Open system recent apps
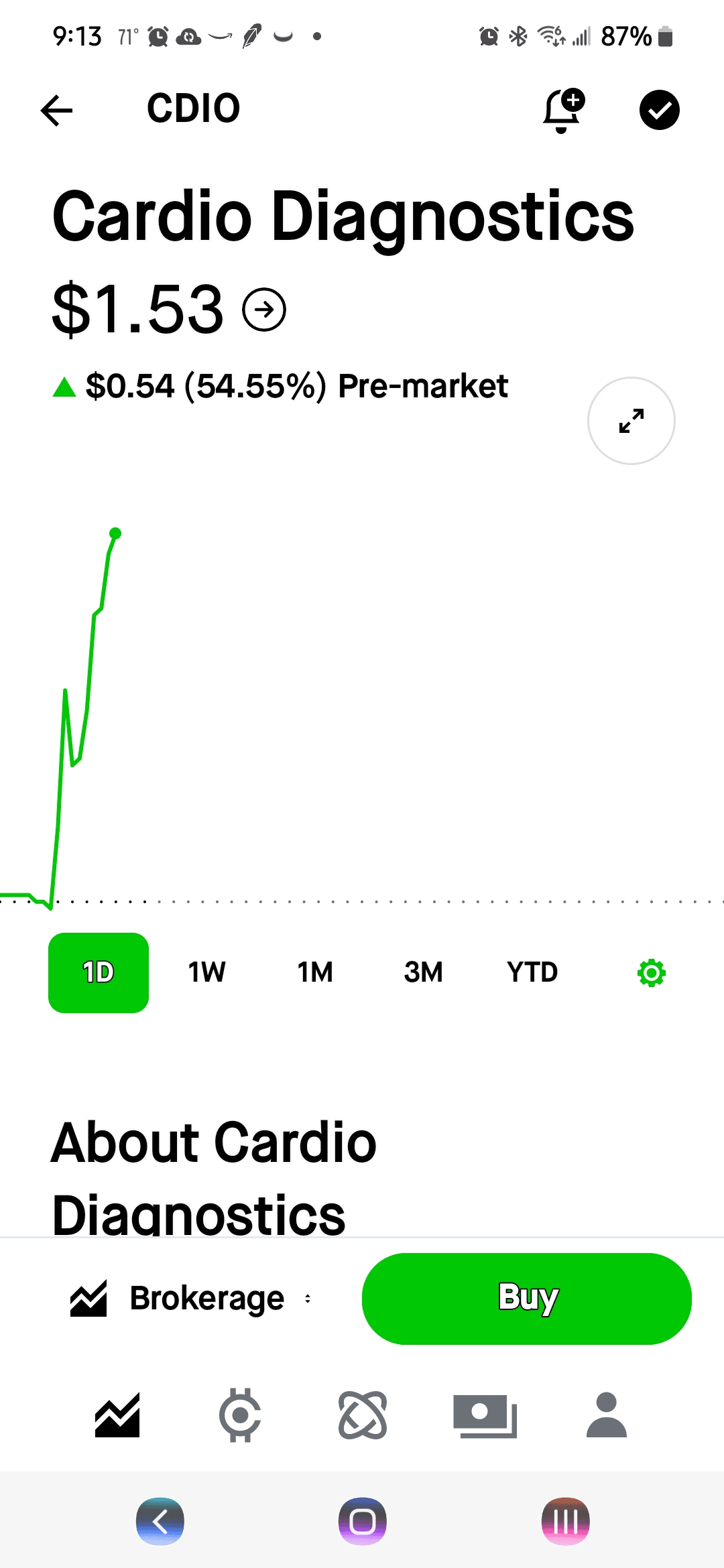Viewport: 724px width, 1568px height. (x=565, y=1521)
